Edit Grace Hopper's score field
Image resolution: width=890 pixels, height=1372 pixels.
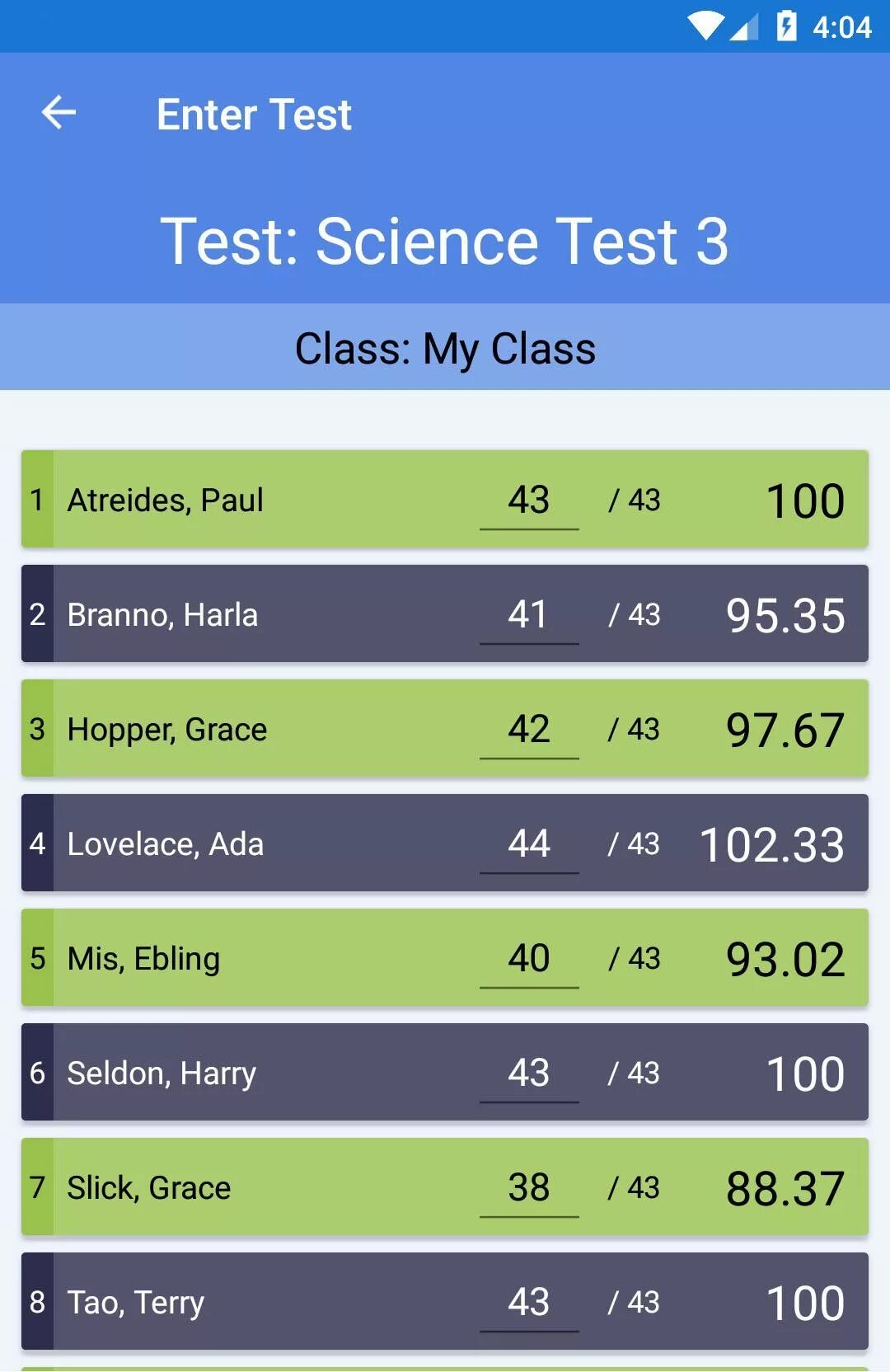point(529,730)
